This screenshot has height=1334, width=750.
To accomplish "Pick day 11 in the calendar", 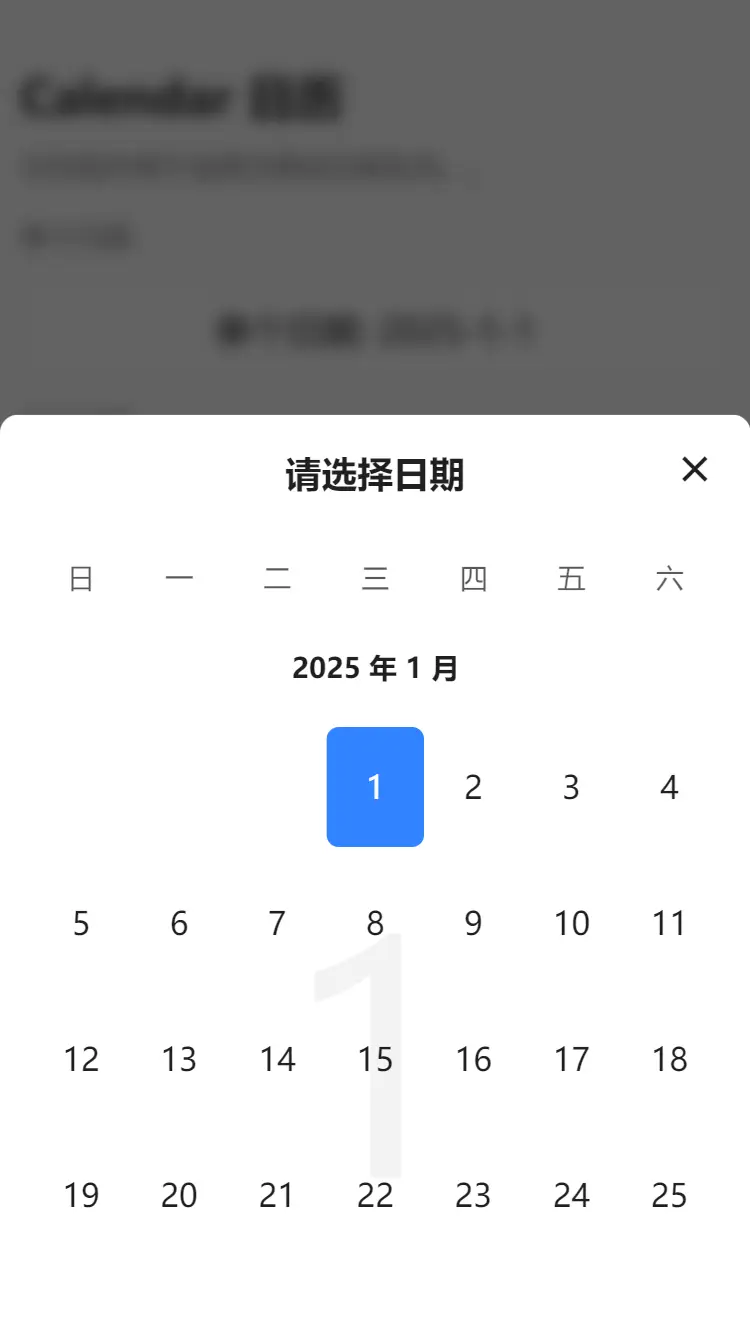I will tap(669, 923).
